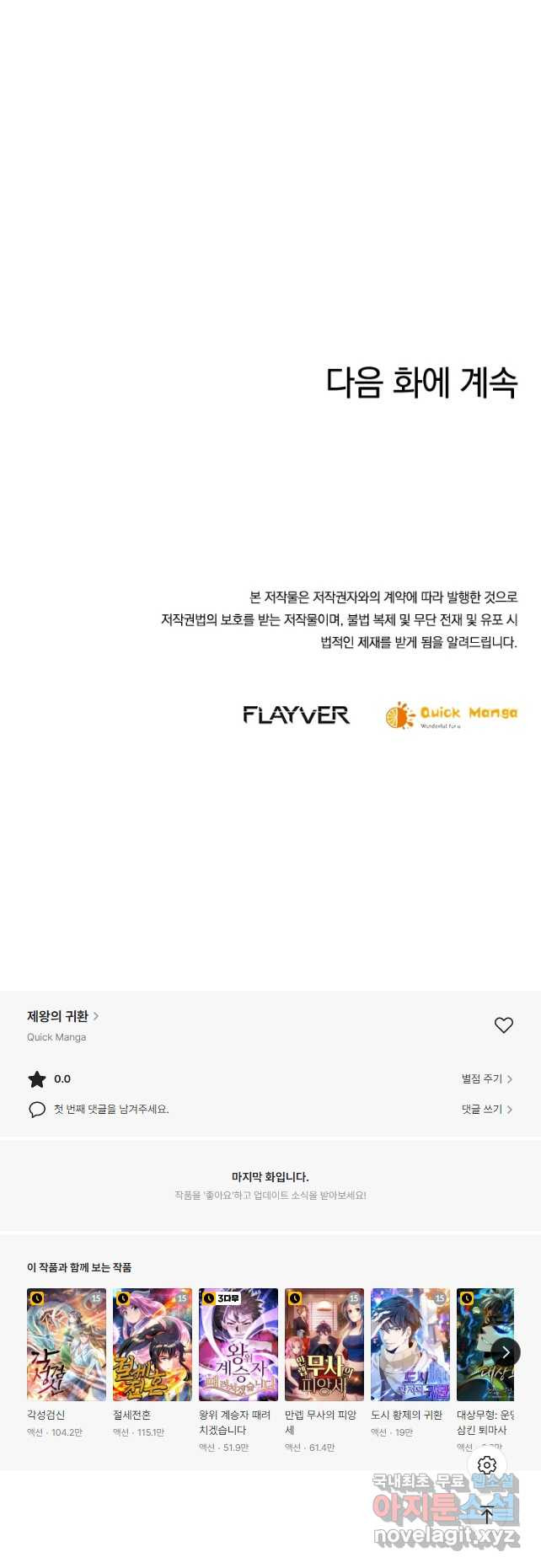541x1568 pixels.
Task: Open 도시 황제의 귀환 series
Action: (410, 1344)
